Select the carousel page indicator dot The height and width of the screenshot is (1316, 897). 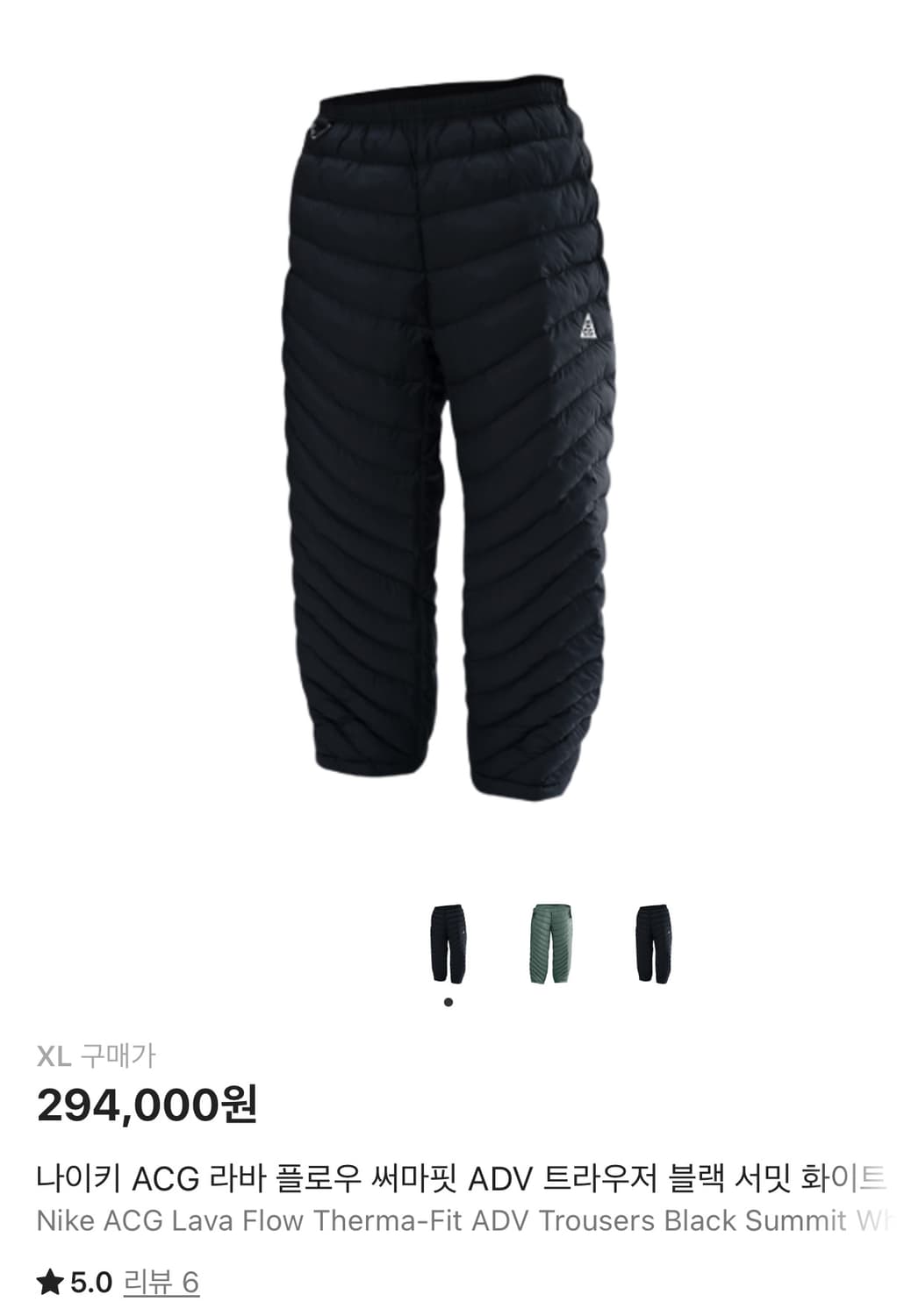click(448, 1001)
